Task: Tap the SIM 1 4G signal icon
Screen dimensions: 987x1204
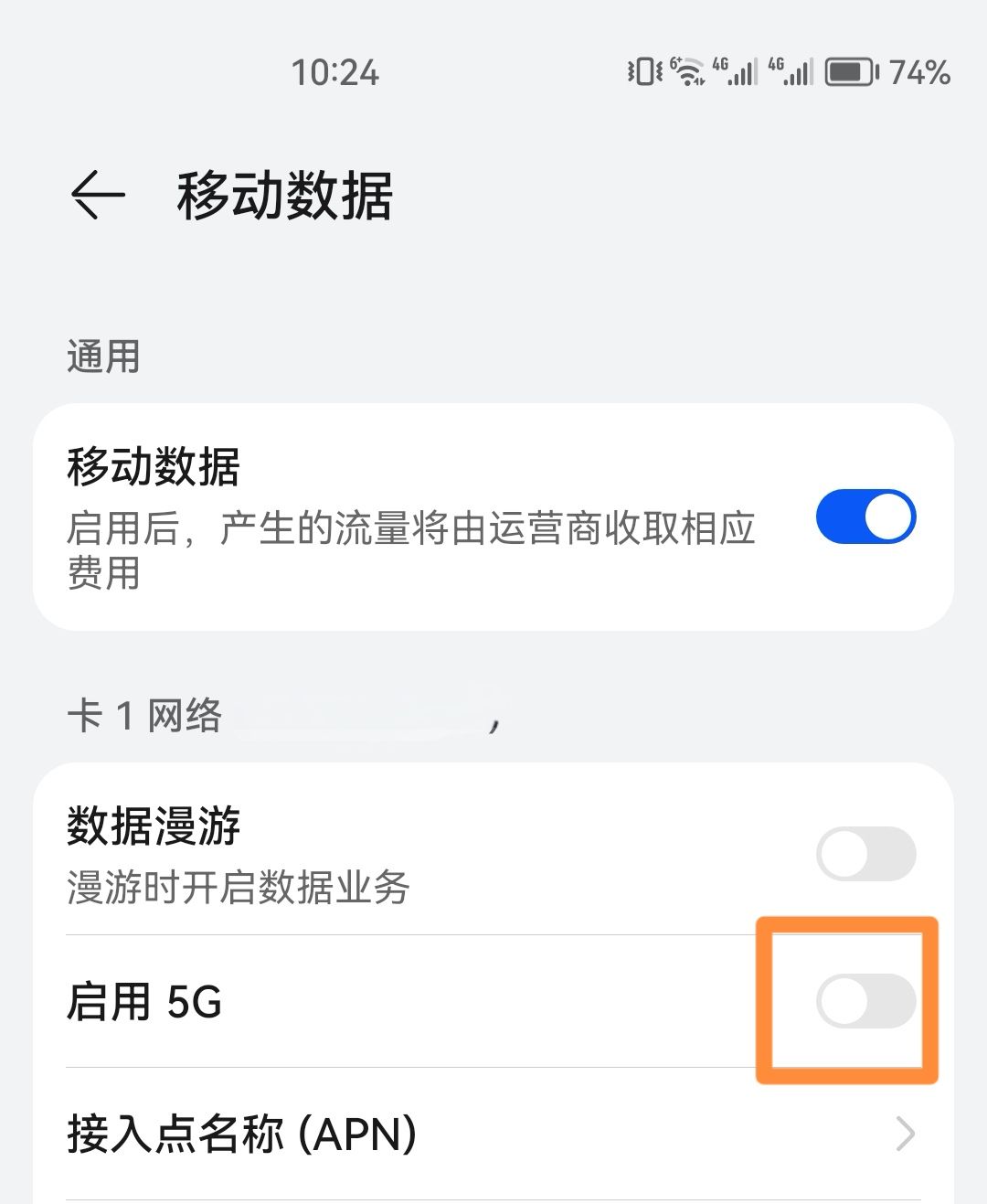Action: tap(738, 71)
